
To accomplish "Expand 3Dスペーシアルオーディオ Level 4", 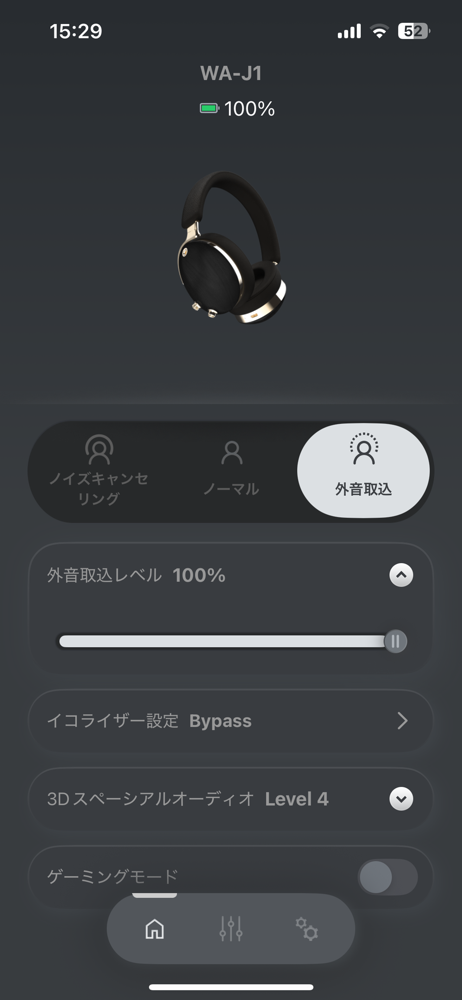I will tap(401, 799).
